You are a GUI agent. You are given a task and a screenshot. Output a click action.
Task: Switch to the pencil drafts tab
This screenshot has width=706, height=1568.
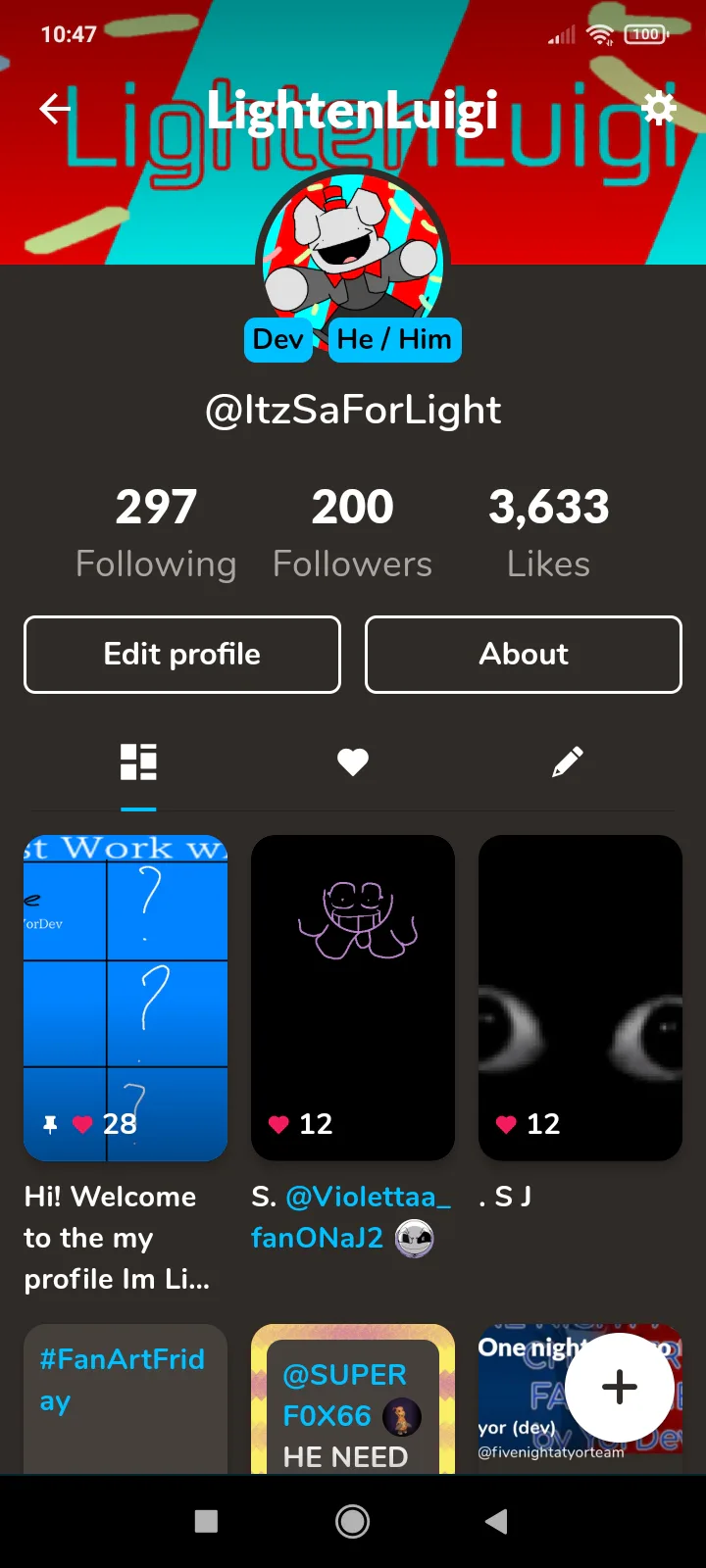(x=567, y=761)
